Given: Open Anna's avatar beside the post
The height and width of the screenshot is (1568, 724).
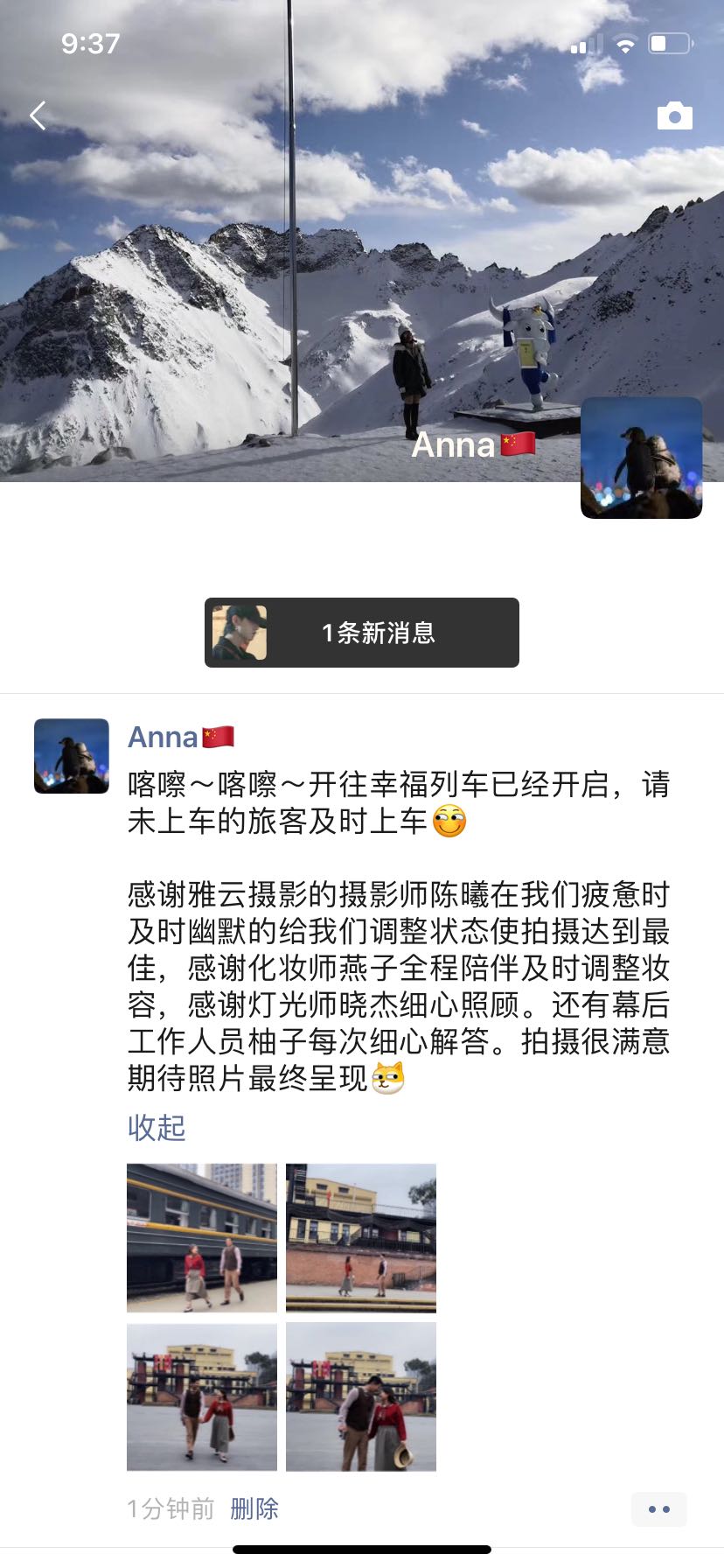Looking at the screenshot, I should [x=72, y=756].
